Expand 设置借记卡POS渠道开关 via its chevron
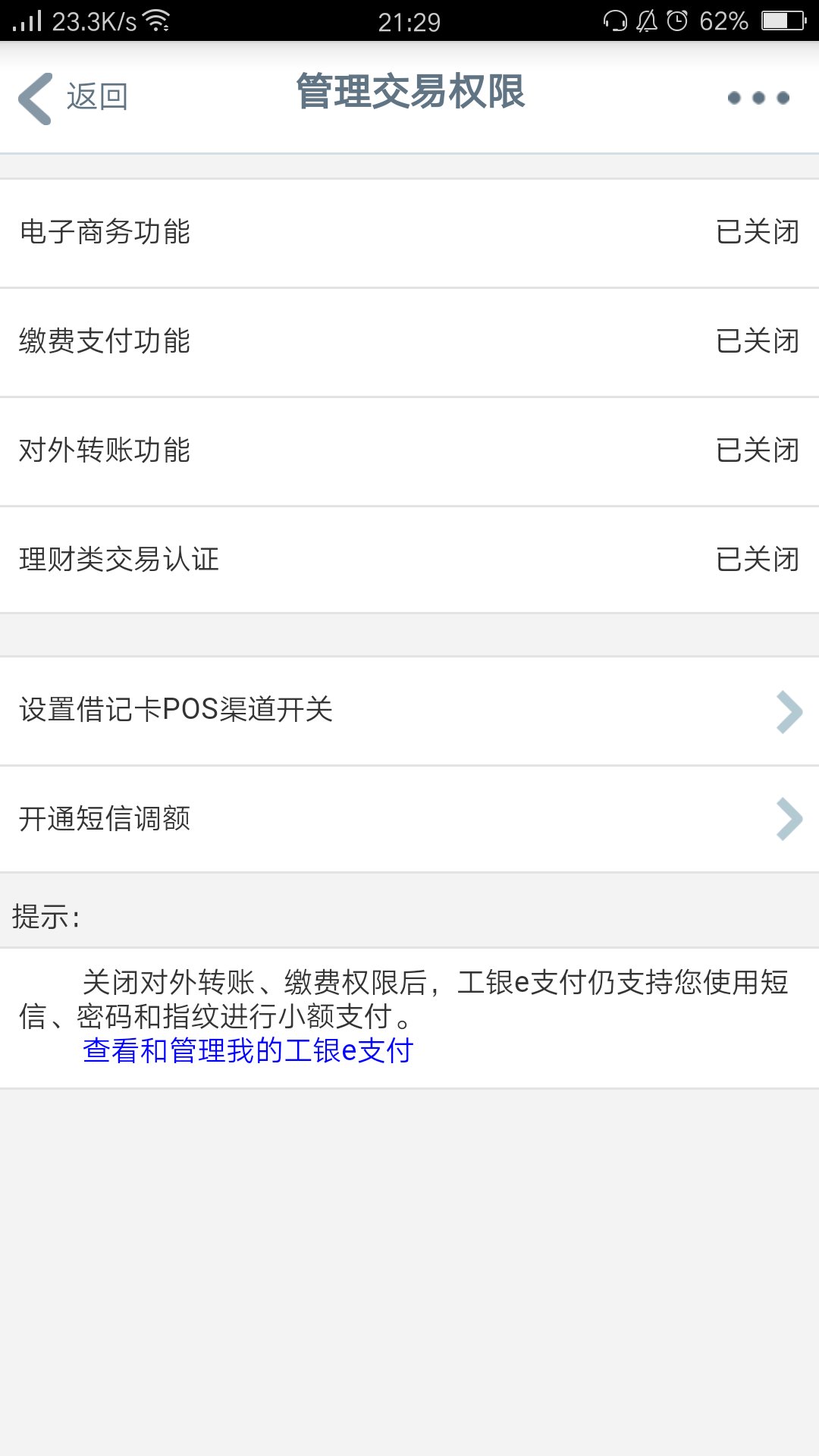The height and width of the screenshot is (1456, 819). pos(789,711)
